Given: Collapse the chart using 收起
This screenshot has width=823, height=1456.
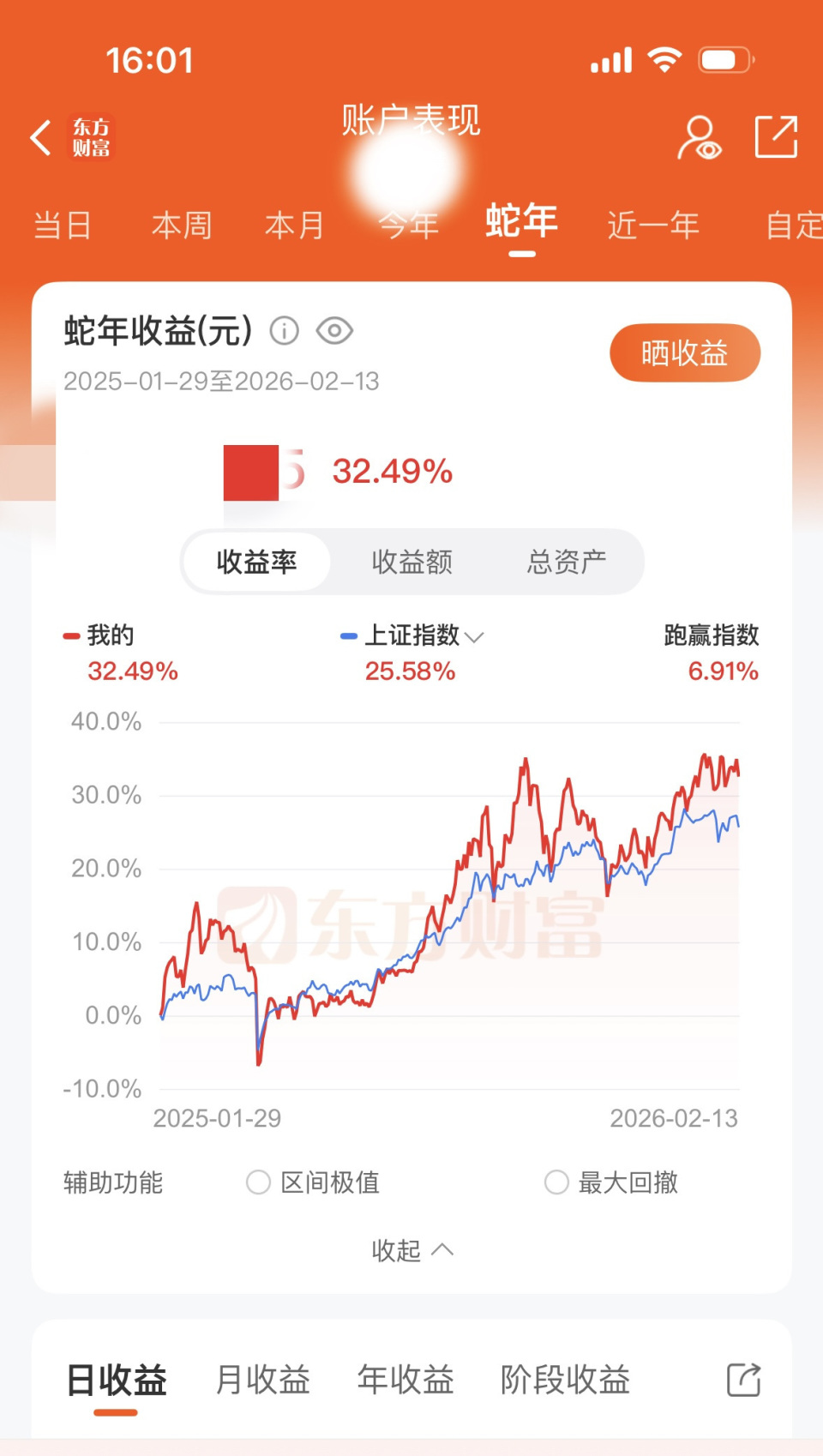Looking at the screenshot, I should click(x=412, y=1251).
